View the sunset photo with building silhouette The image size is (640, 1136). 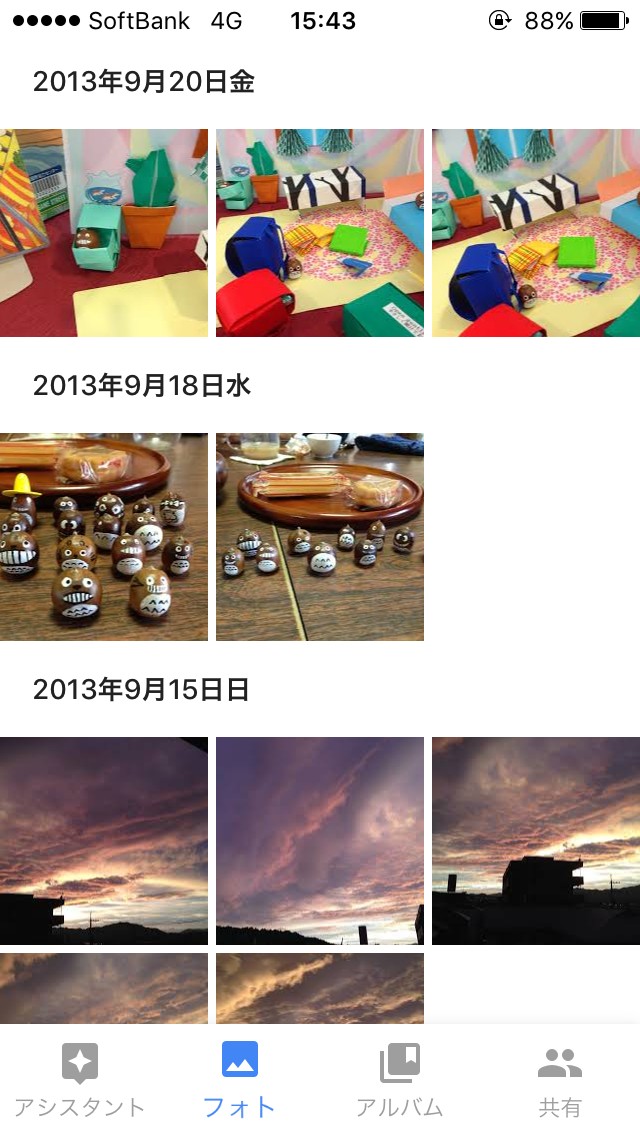tap(536, 841)
